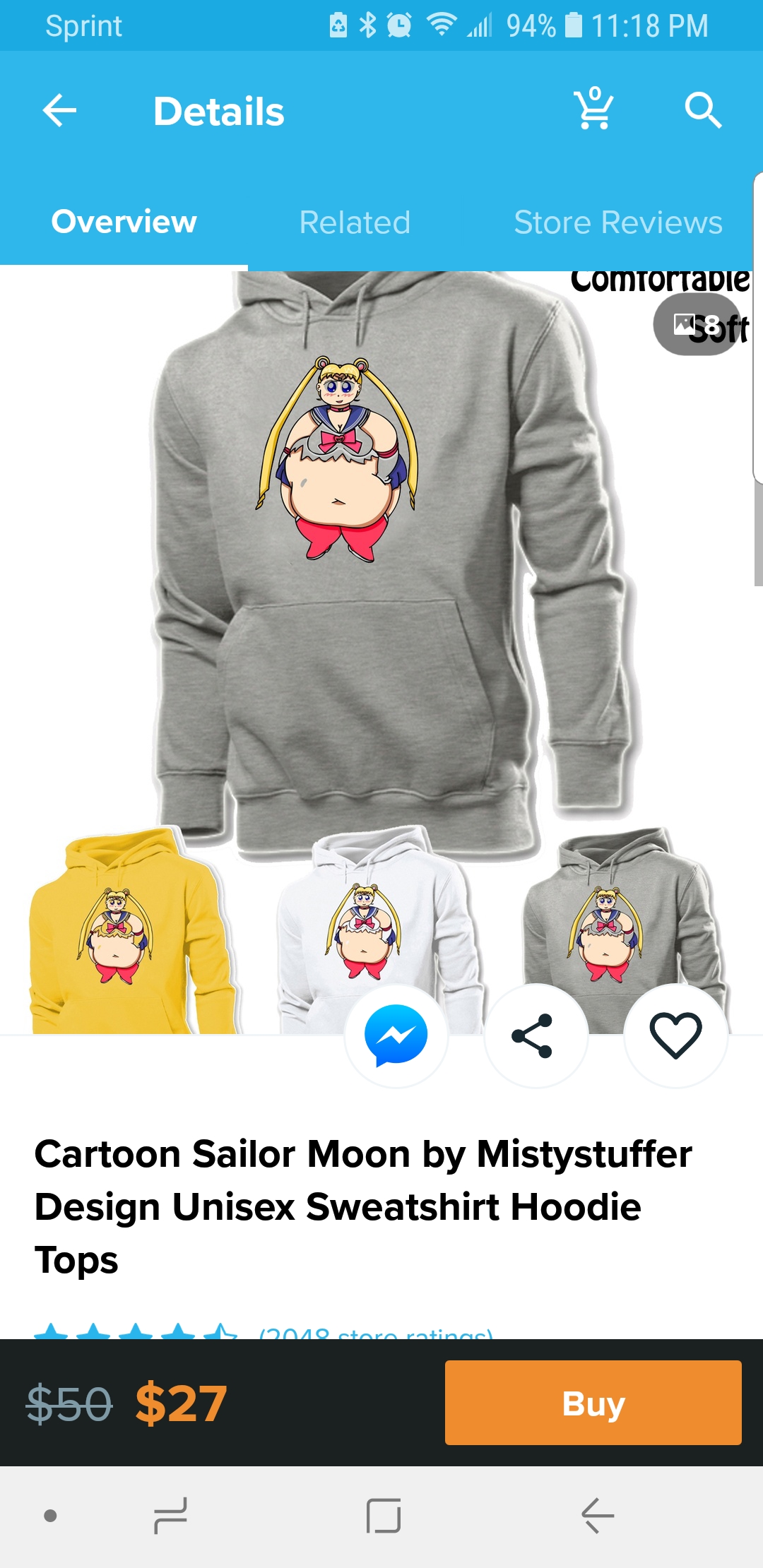Image resolution: width=763 pixels, height=1568 pixels.
Task: Open the photo gallery counter badge
Action: [697, 325]
